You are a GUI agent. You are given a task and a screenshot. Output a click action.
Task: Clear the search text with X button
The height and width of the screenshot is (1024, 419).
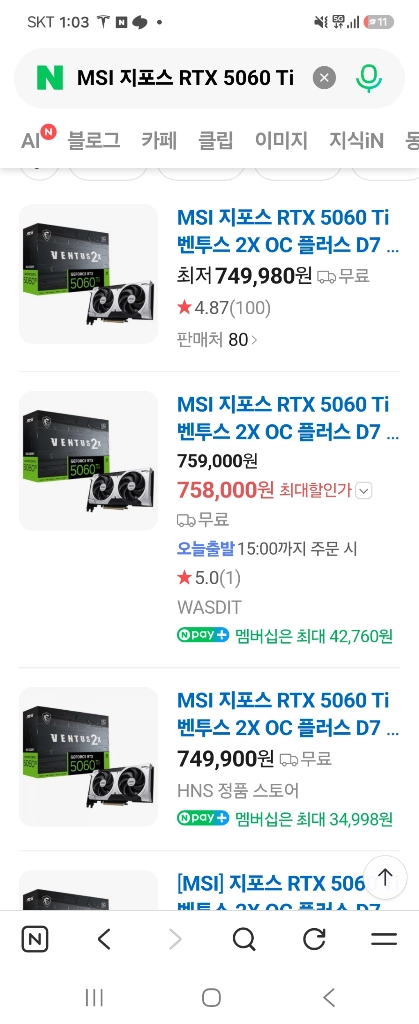pos(324,78)
